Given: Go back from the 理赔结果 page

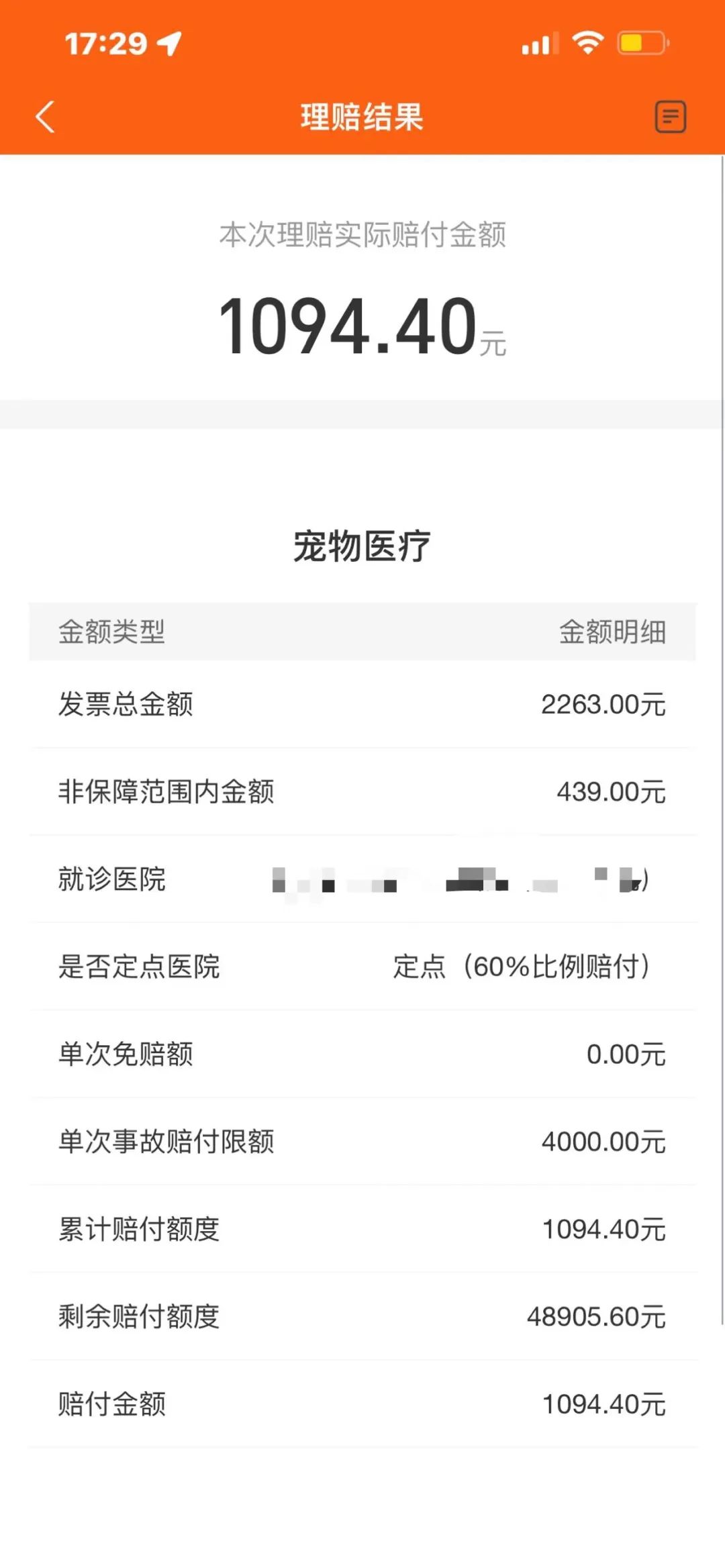Looking at the screenshot, I should [45, 117].
